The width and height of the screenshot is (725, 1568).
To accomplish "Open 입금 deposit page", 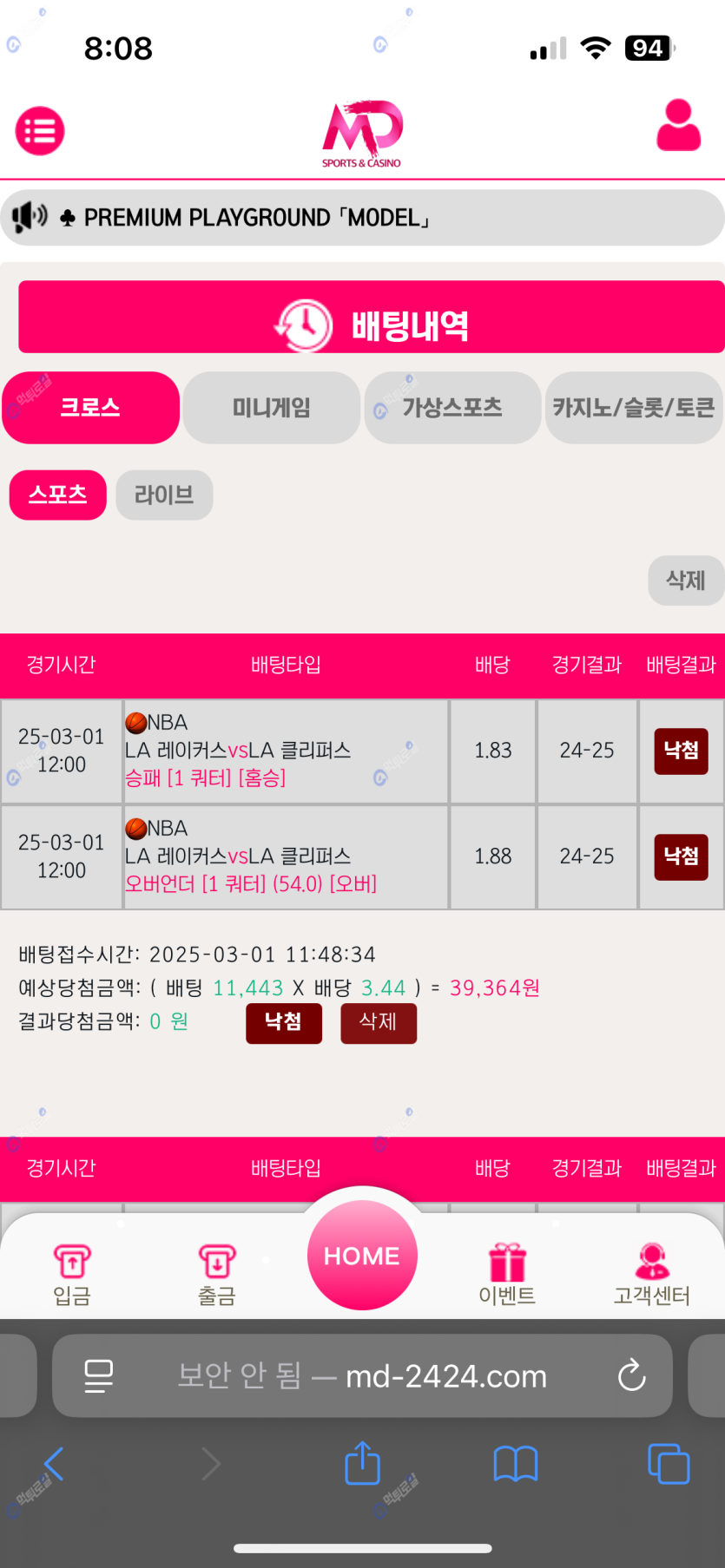I will tap(72, 1274).
